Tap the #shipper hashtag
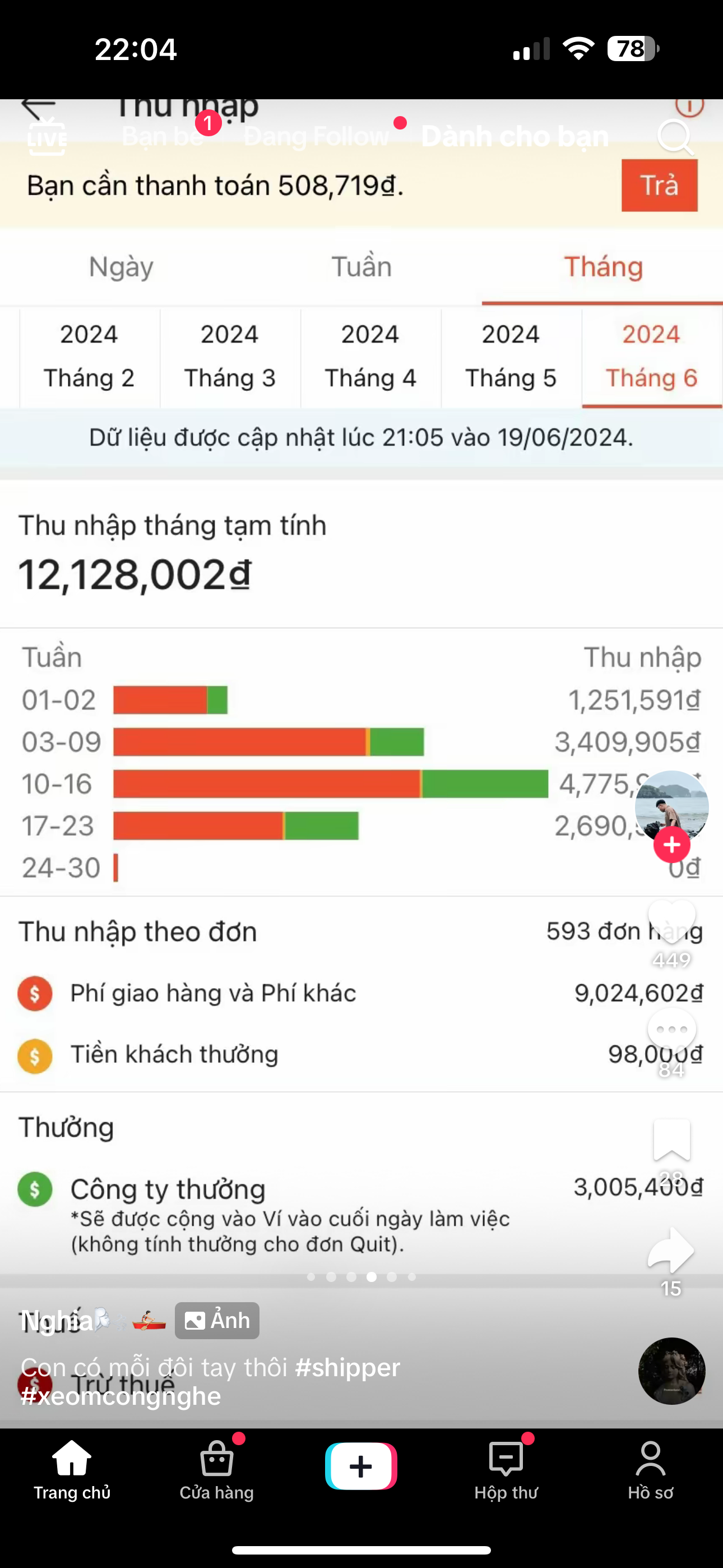The width and height of the screenshot is (723, 1568). pos(347,1368)
